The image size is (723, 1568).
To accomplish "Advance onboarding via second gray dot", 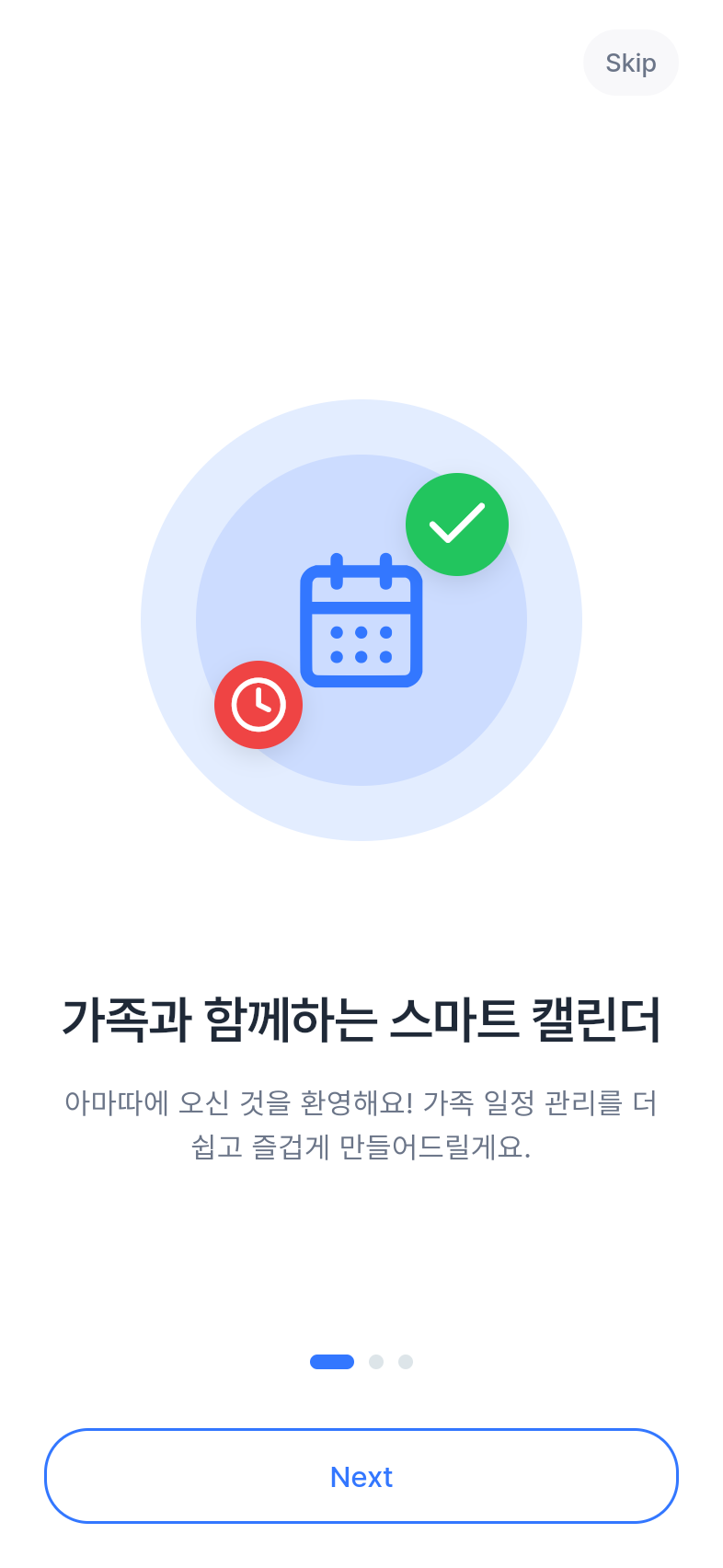I will point(376,1362).
